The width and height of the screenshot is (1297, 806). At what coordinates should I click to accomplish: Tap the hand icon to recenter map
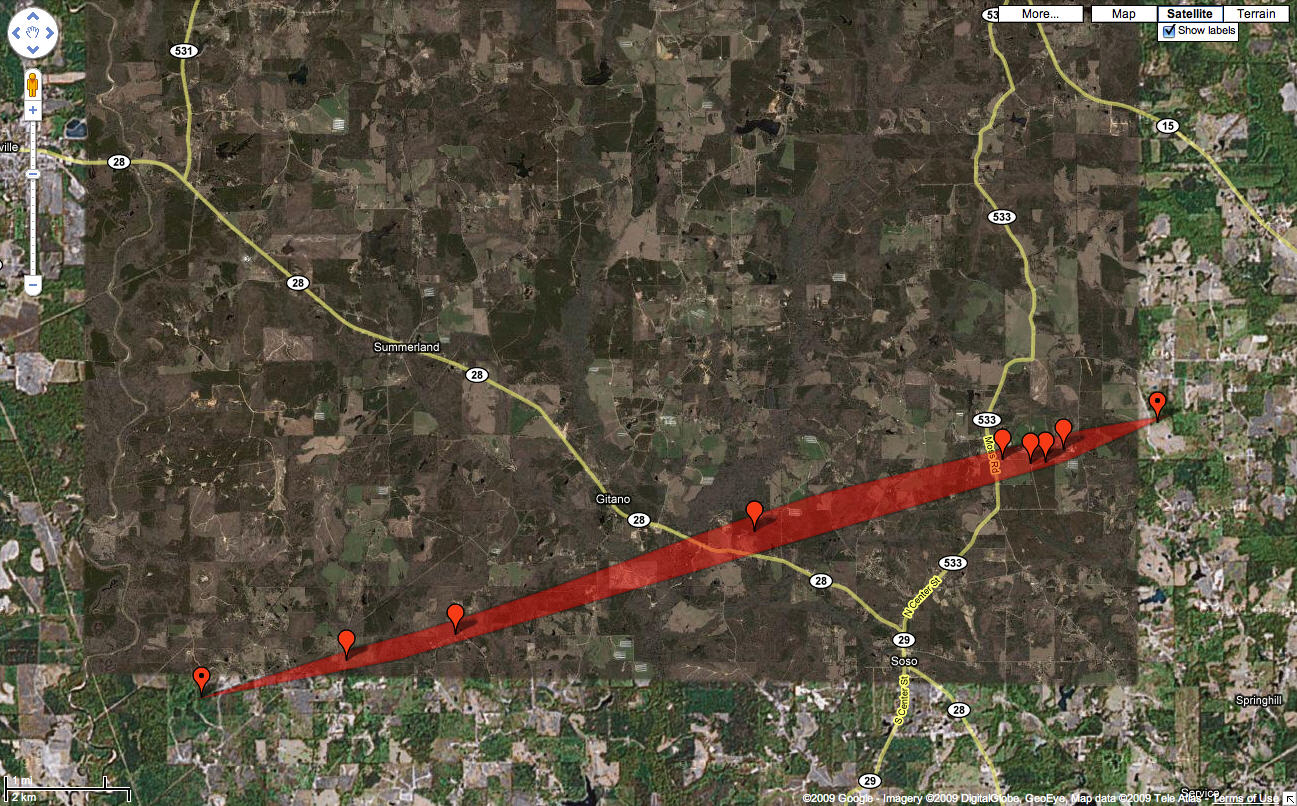tap(33, 34)
